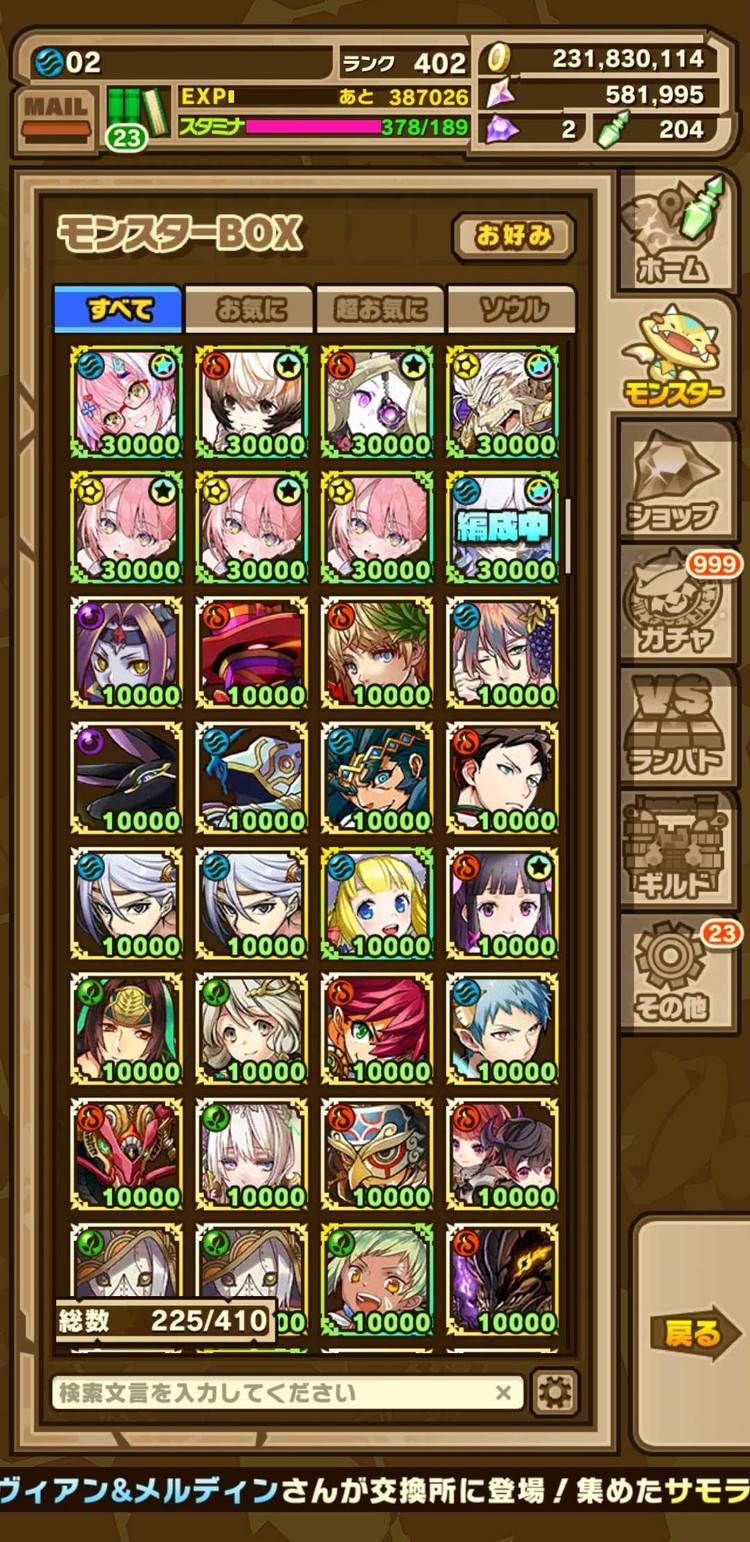Open the red-hat monster with 10000
The height and width of the screenshot is (1542, 750).
coord(253,652)
